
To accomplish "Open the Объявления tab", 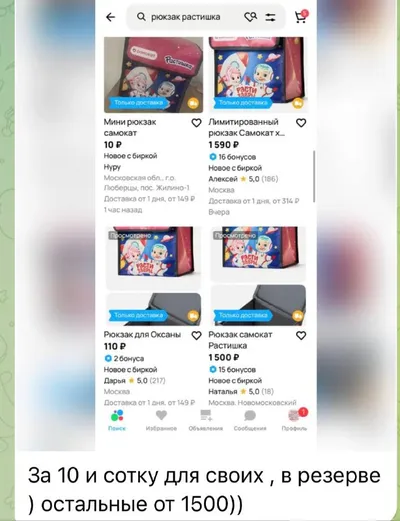I will point(206,420).
